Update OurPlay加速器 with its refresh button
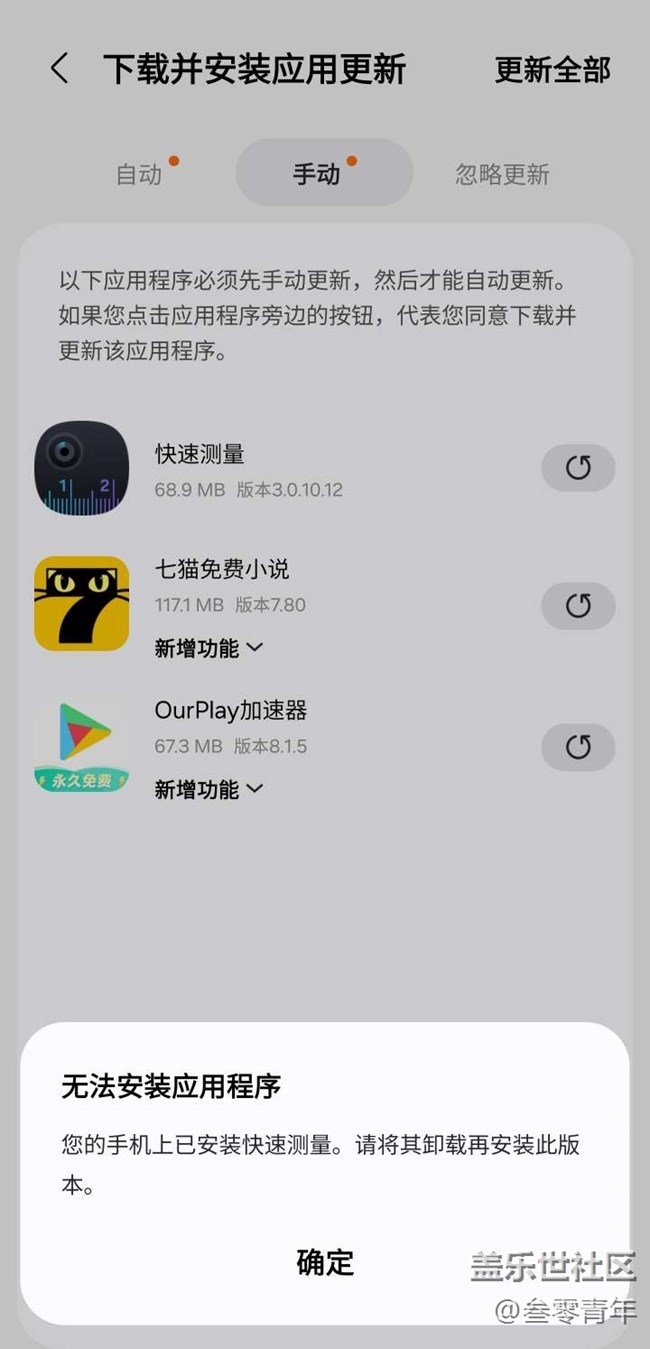The width and height of the screenshot is (650, 1349). [577, 747]
